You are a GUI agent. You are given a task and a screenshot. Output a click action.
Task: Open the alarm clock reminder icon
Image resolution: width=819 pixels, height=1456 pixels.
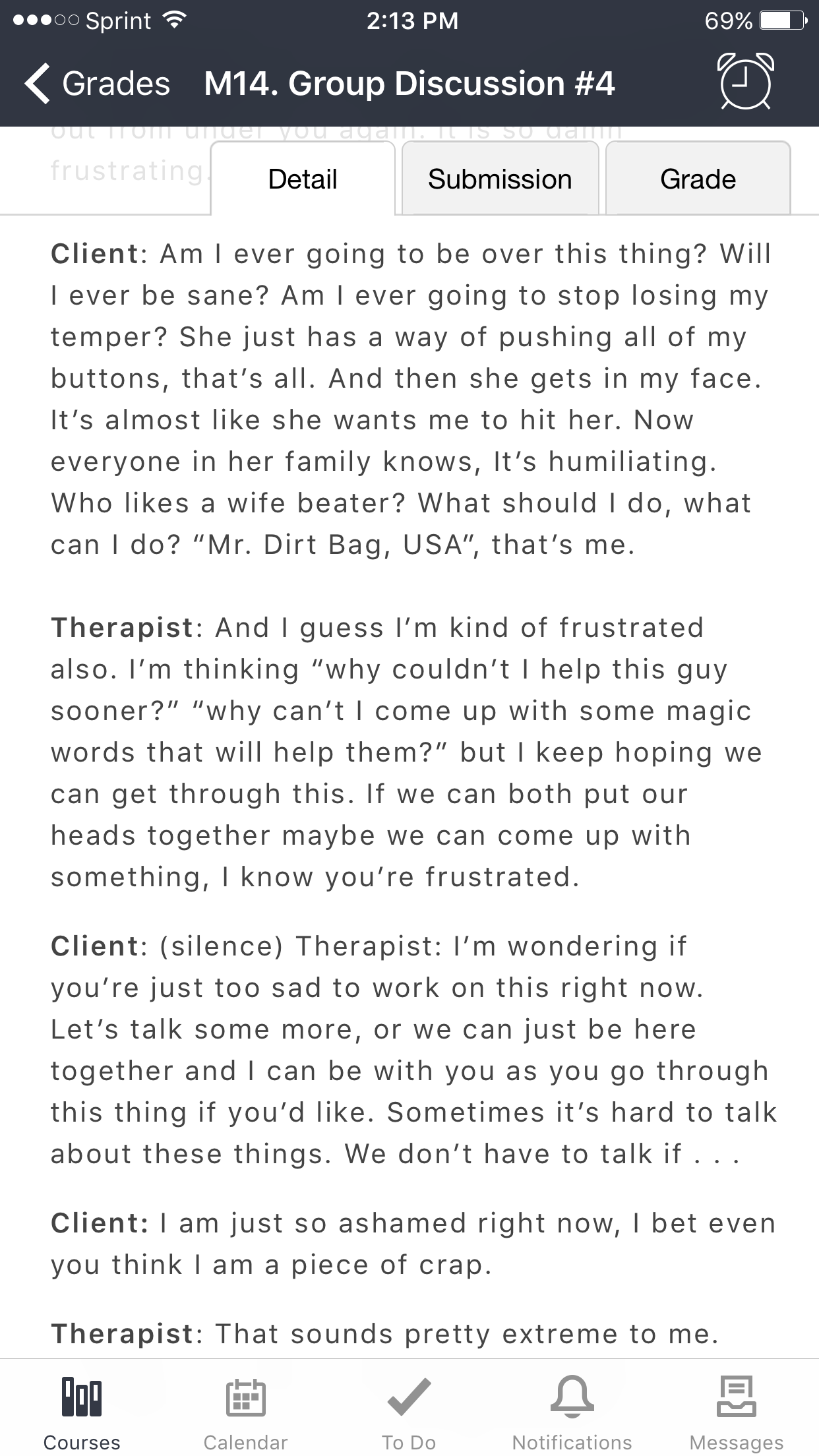(x=745, y=82)
